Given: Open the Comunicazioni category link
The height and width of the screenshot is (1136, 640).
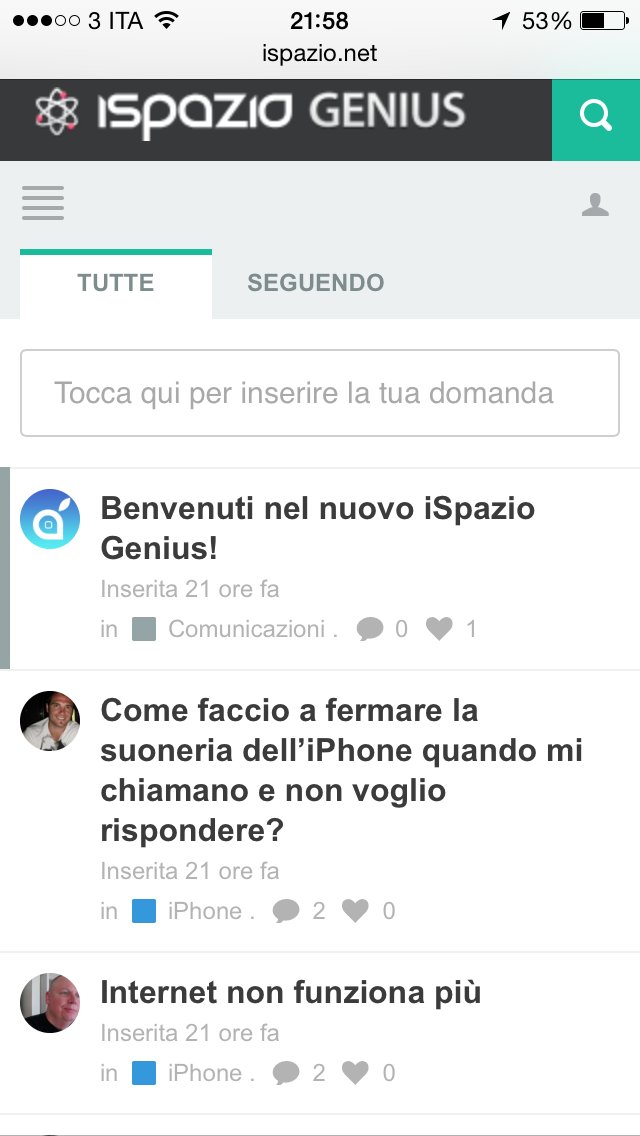Looking at the screenshot, I should [246, 629].
